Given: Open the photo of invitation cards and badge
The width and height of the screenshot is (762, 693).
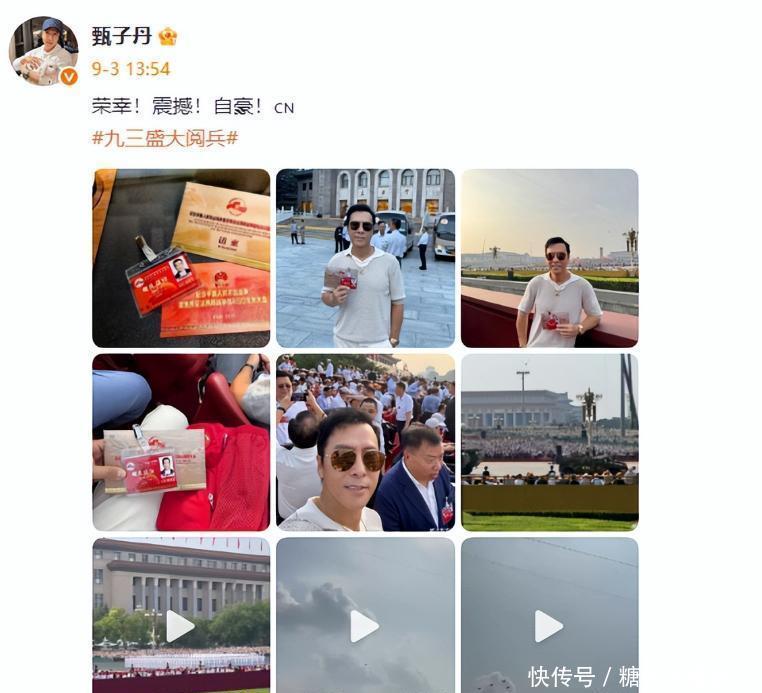Looking at the screenshot, I should click(x=181, y=257).
